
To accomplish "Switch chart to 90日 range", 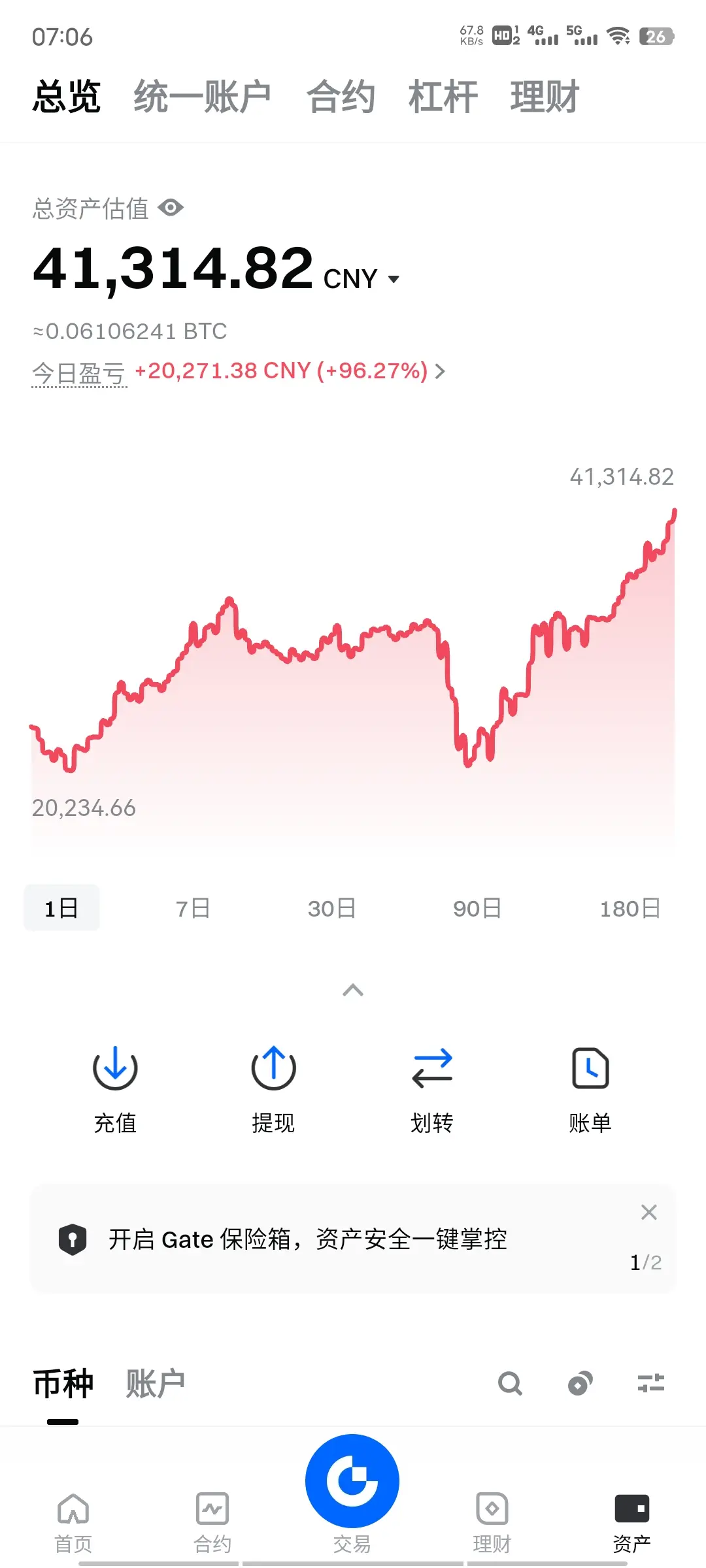I will (477, 908).
